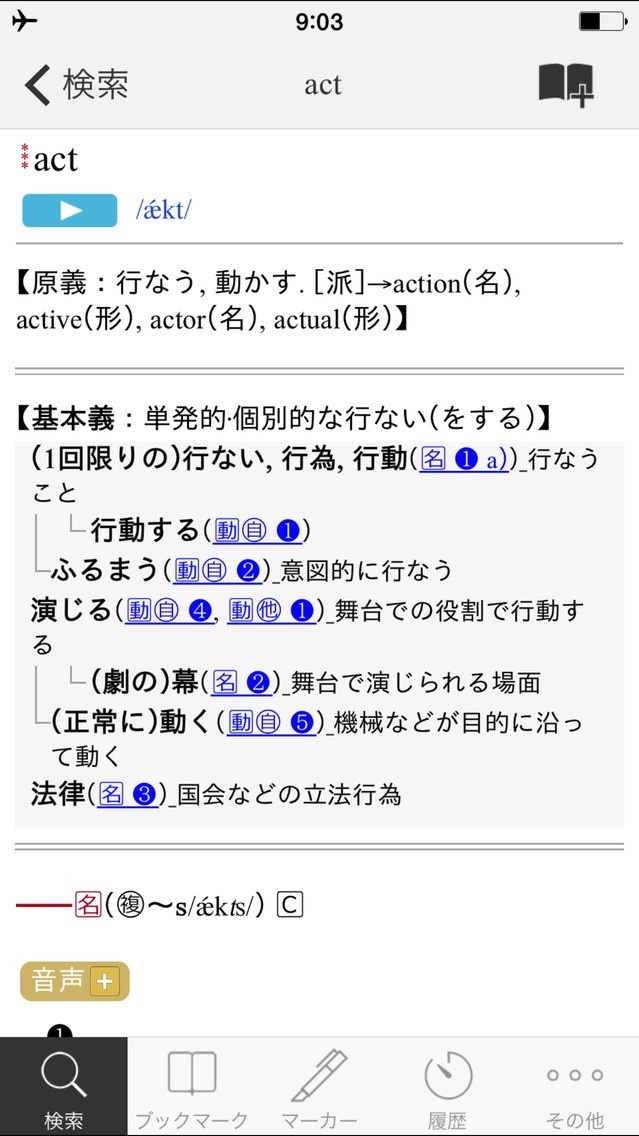639x1136 pixels.
Task: Select the 検索 tab
Action: click(x=64, y=1087)
